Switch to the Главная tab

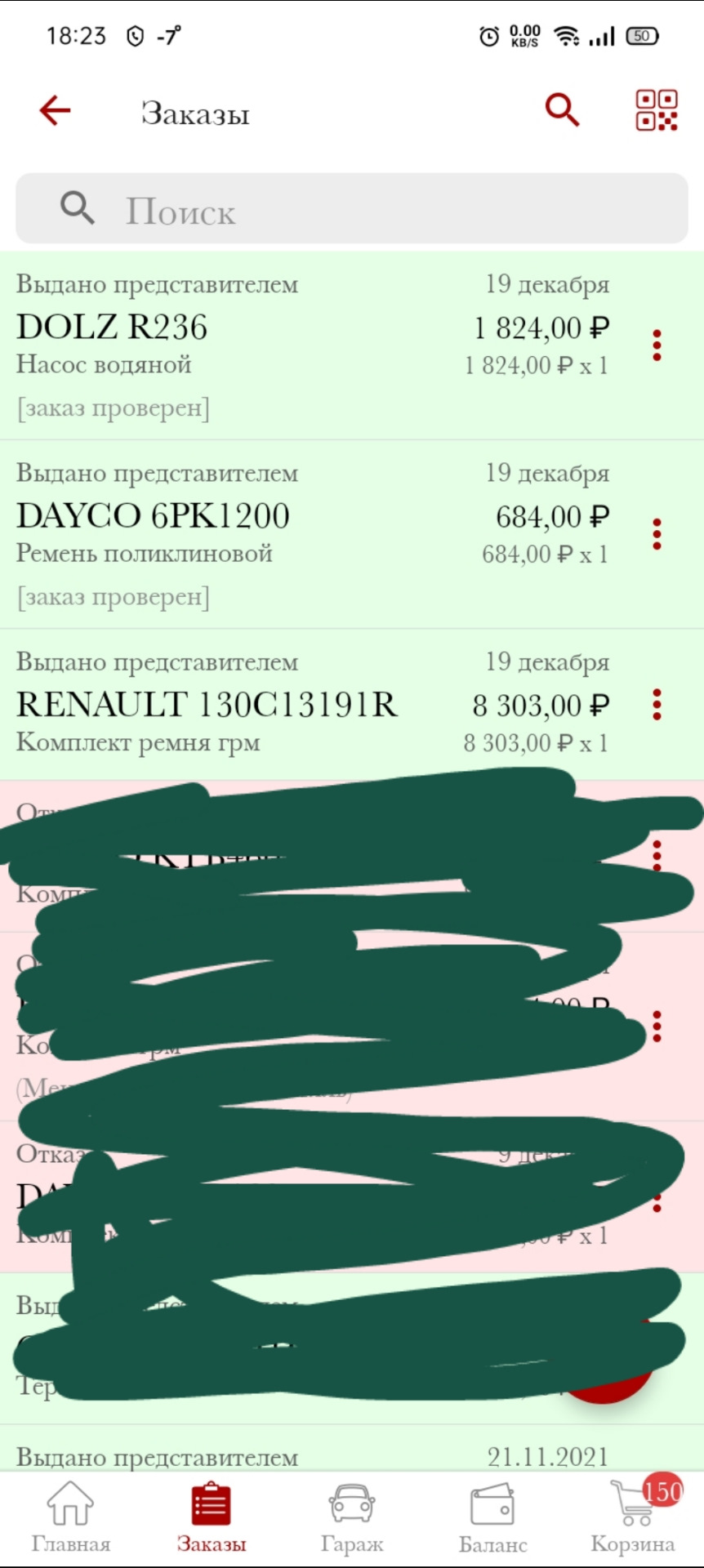[70, 1517]
